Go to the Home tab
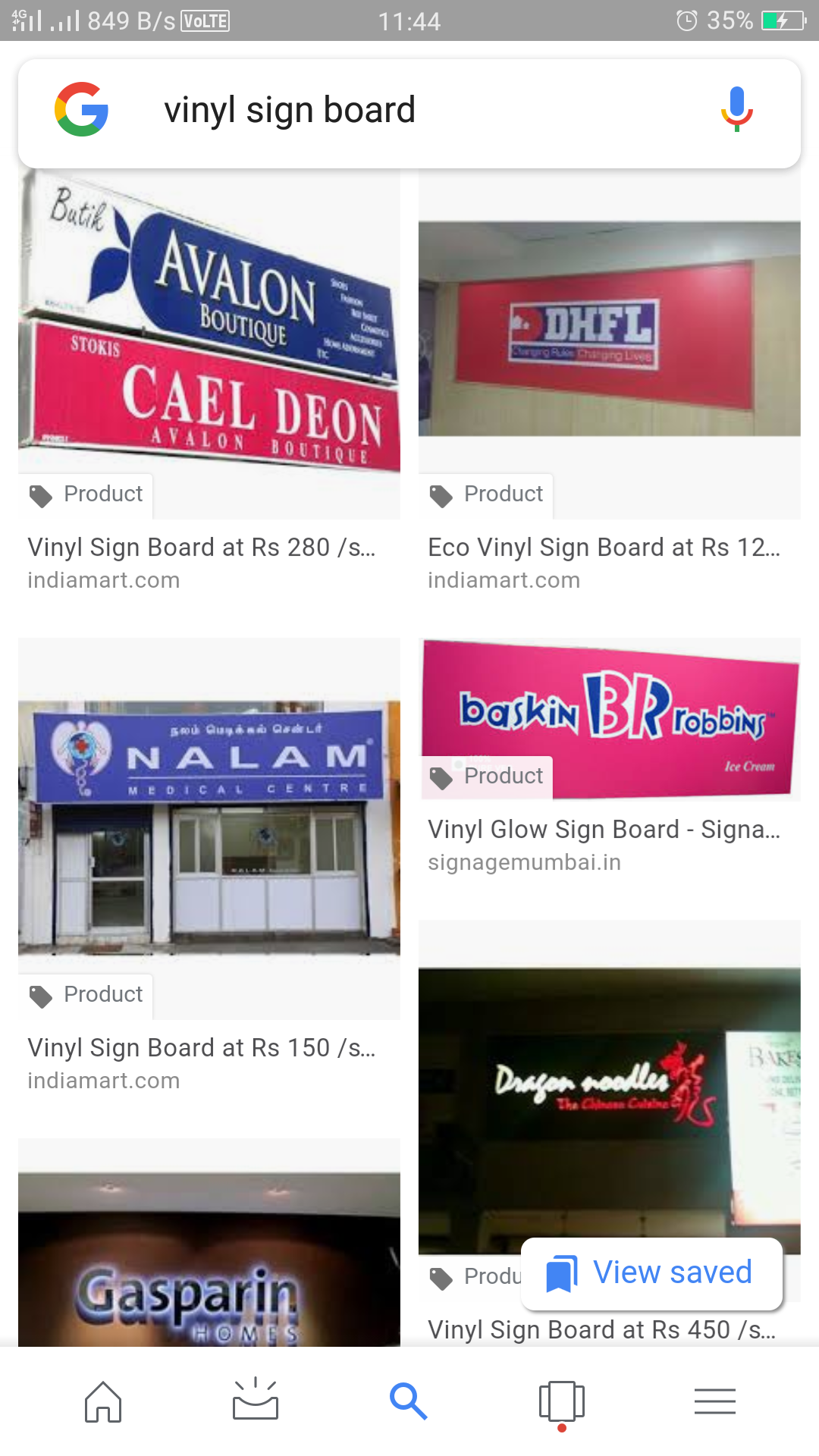The image size is (819, 1456). 103,1401
